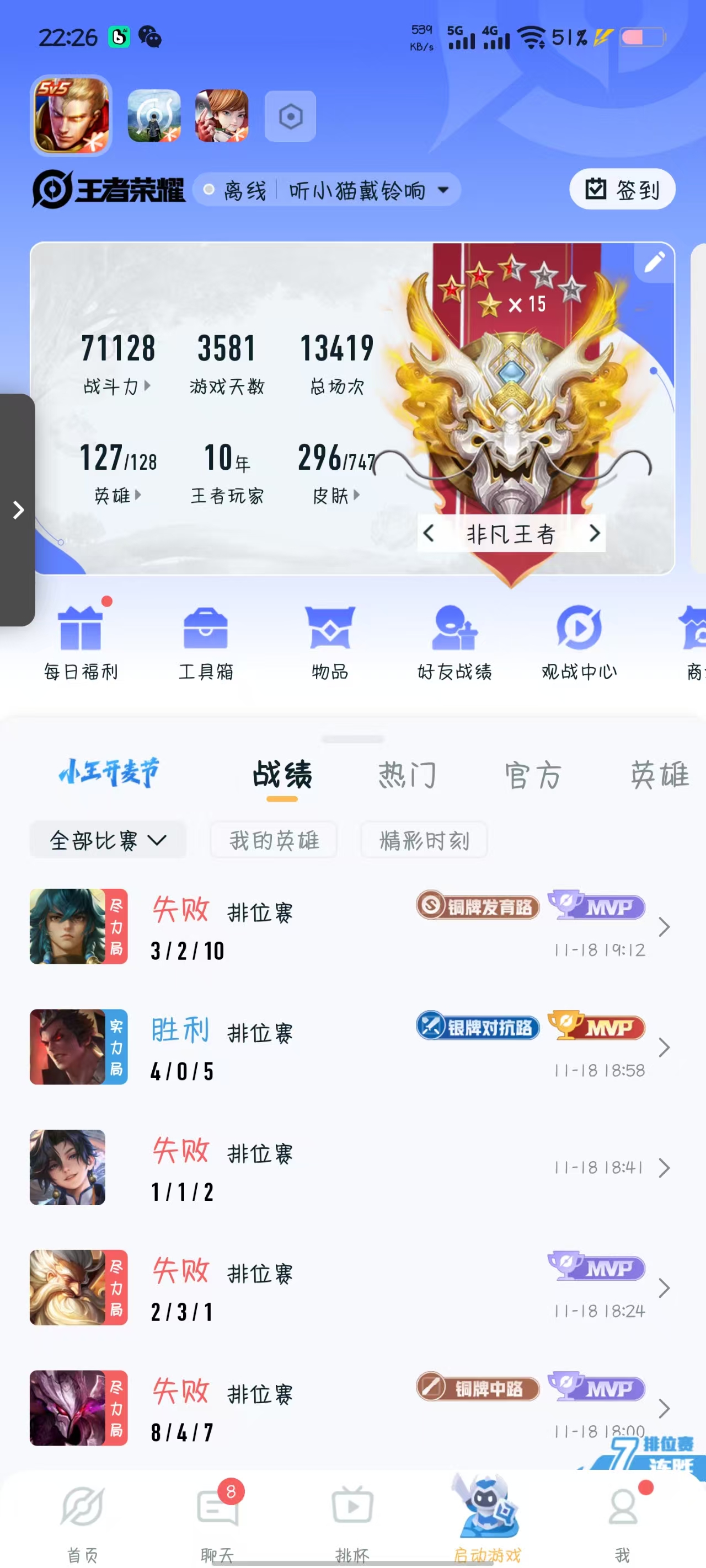706x1568 pixels.
Task: Switch to the 官方 tab
Action: pos(533,775)
